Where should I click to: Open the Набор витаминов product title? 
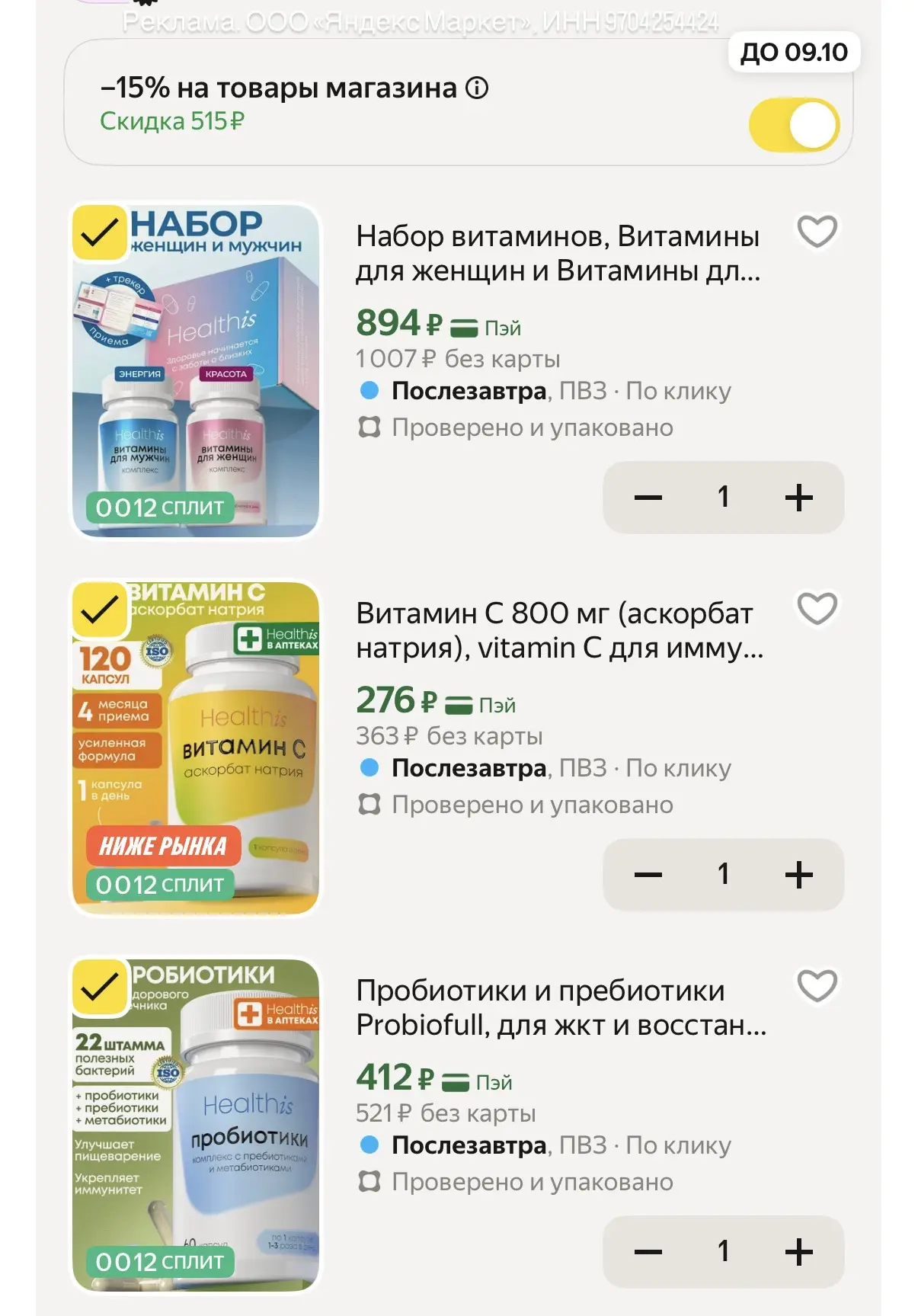click(558, 253)
